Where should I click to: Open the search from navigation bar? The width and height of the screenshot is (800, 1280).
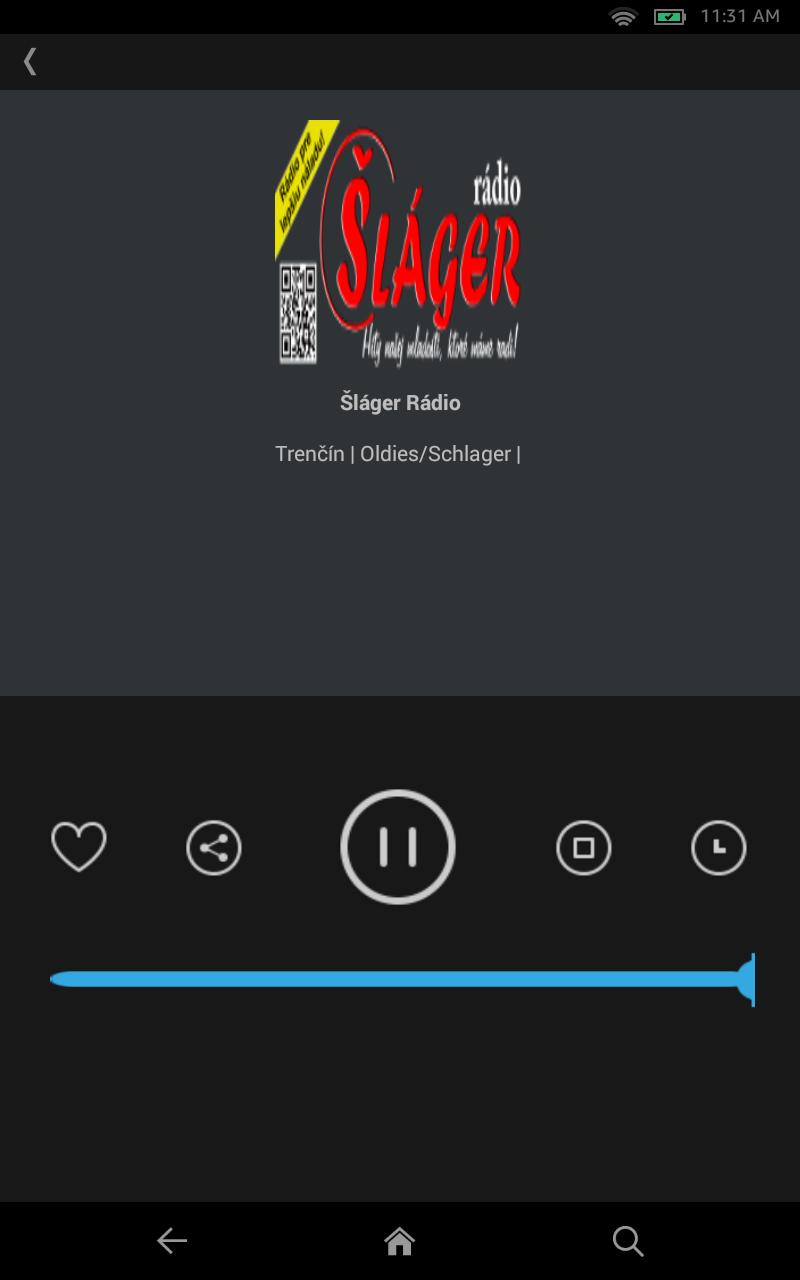click(x=627, y=1240)
